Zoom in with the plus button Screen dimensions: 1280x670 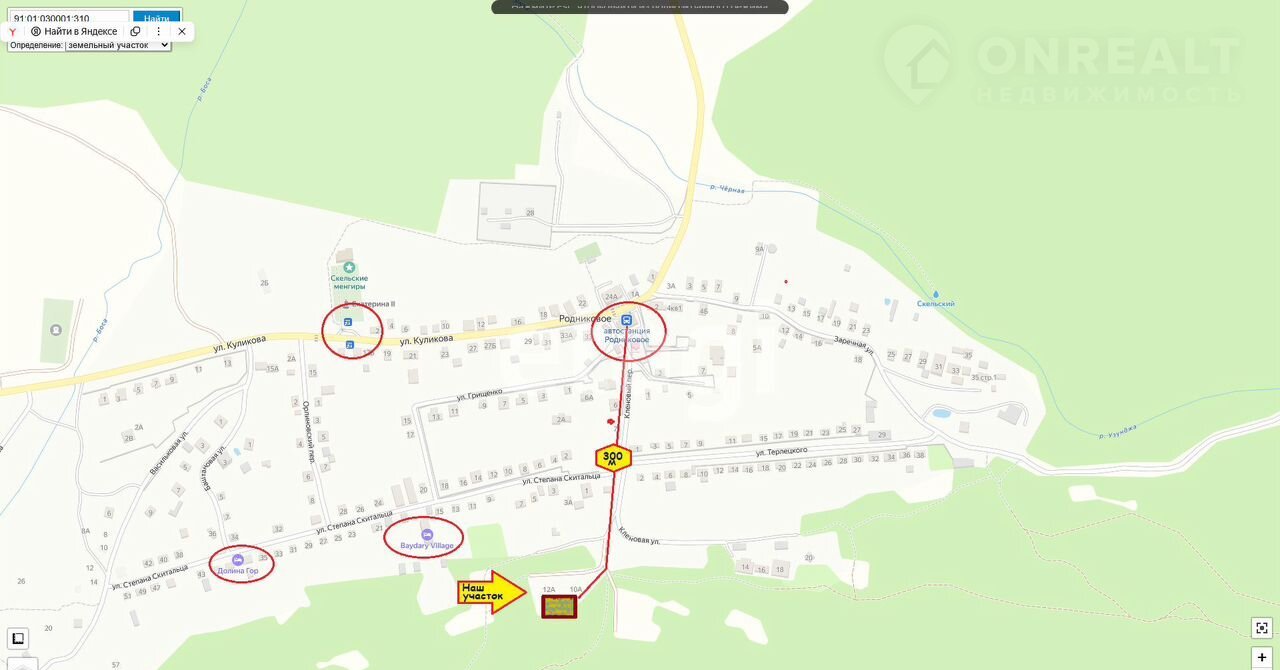pos(1262,657)
